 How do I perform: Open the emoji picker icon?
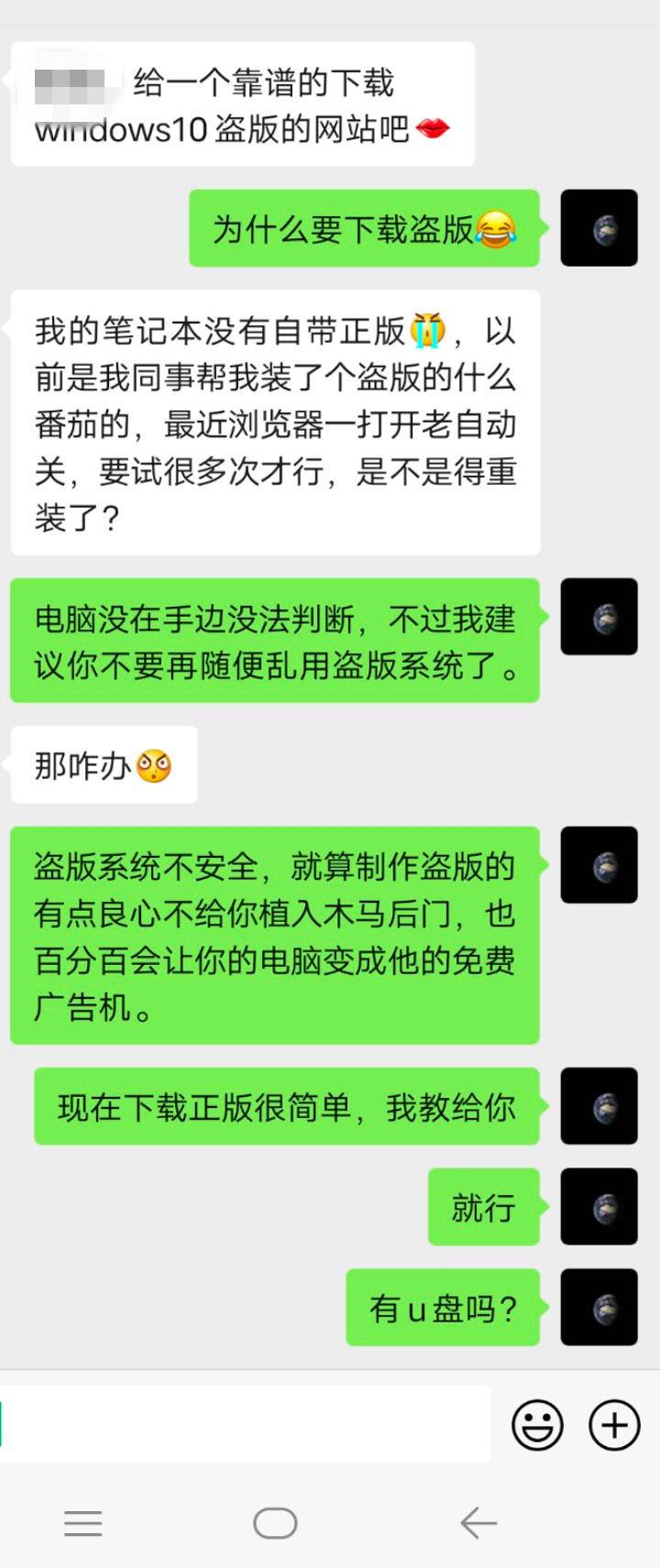539,1423
